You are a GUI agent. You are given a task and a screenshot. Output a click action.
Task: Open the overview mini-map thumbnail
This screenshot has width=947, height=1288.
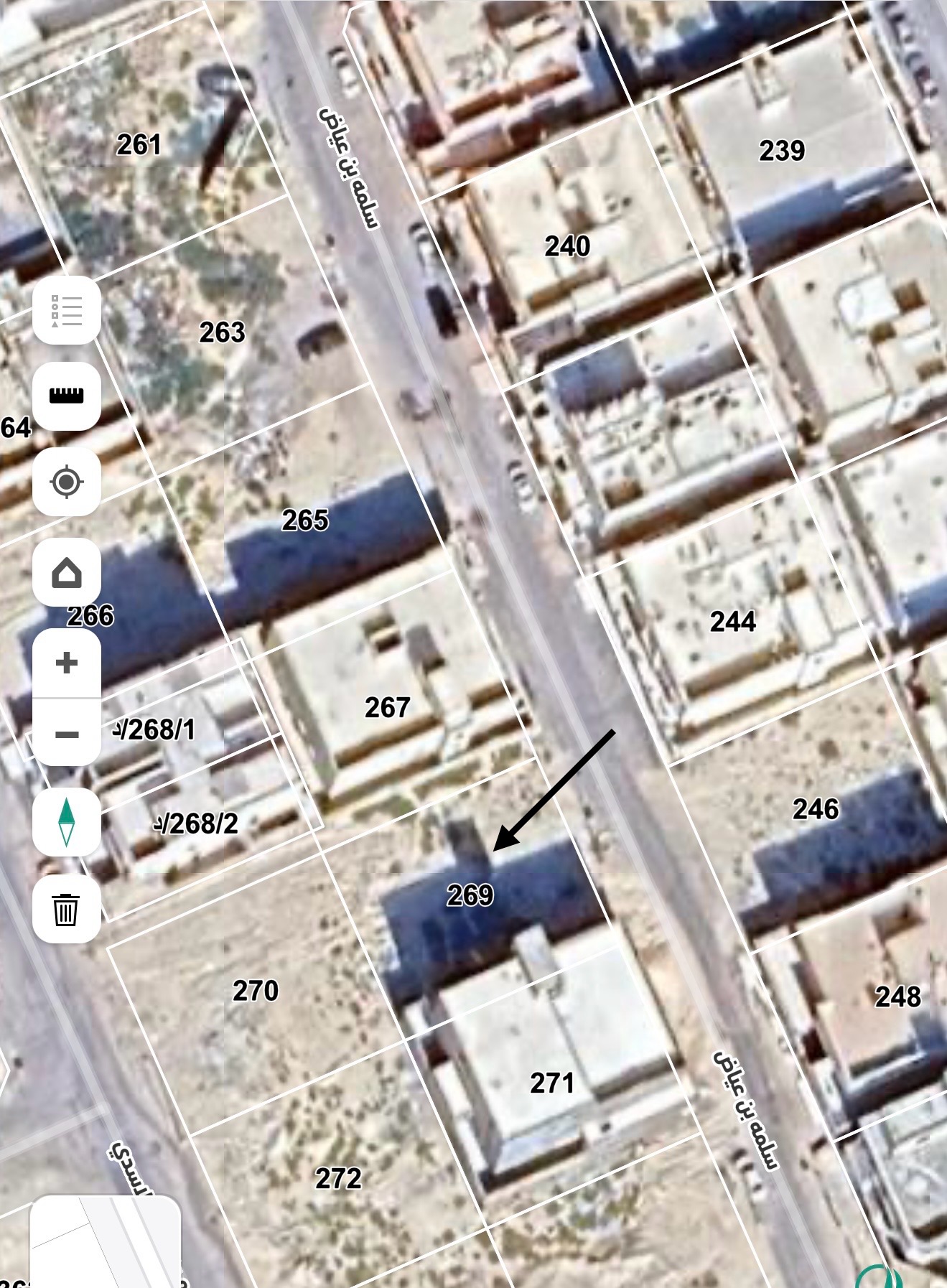coord(105,1241)
